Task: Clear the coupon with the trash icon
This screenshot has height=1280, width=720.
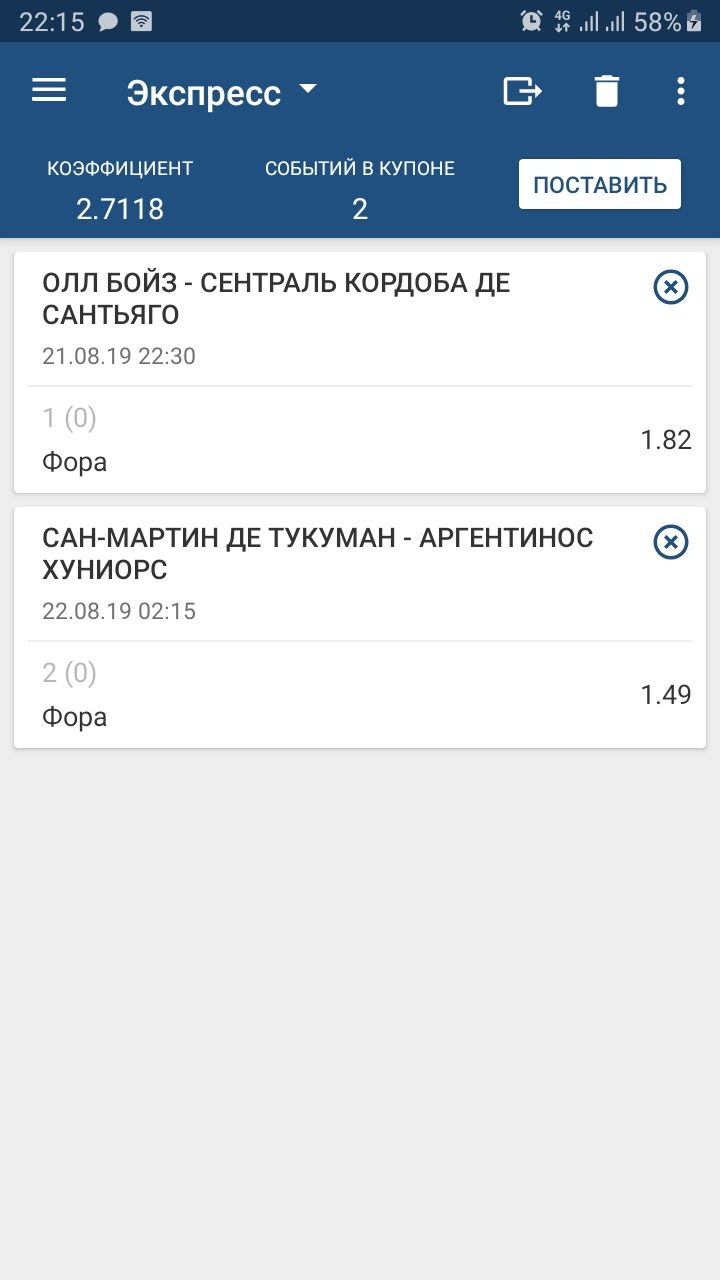Action: tap(607, 92)
